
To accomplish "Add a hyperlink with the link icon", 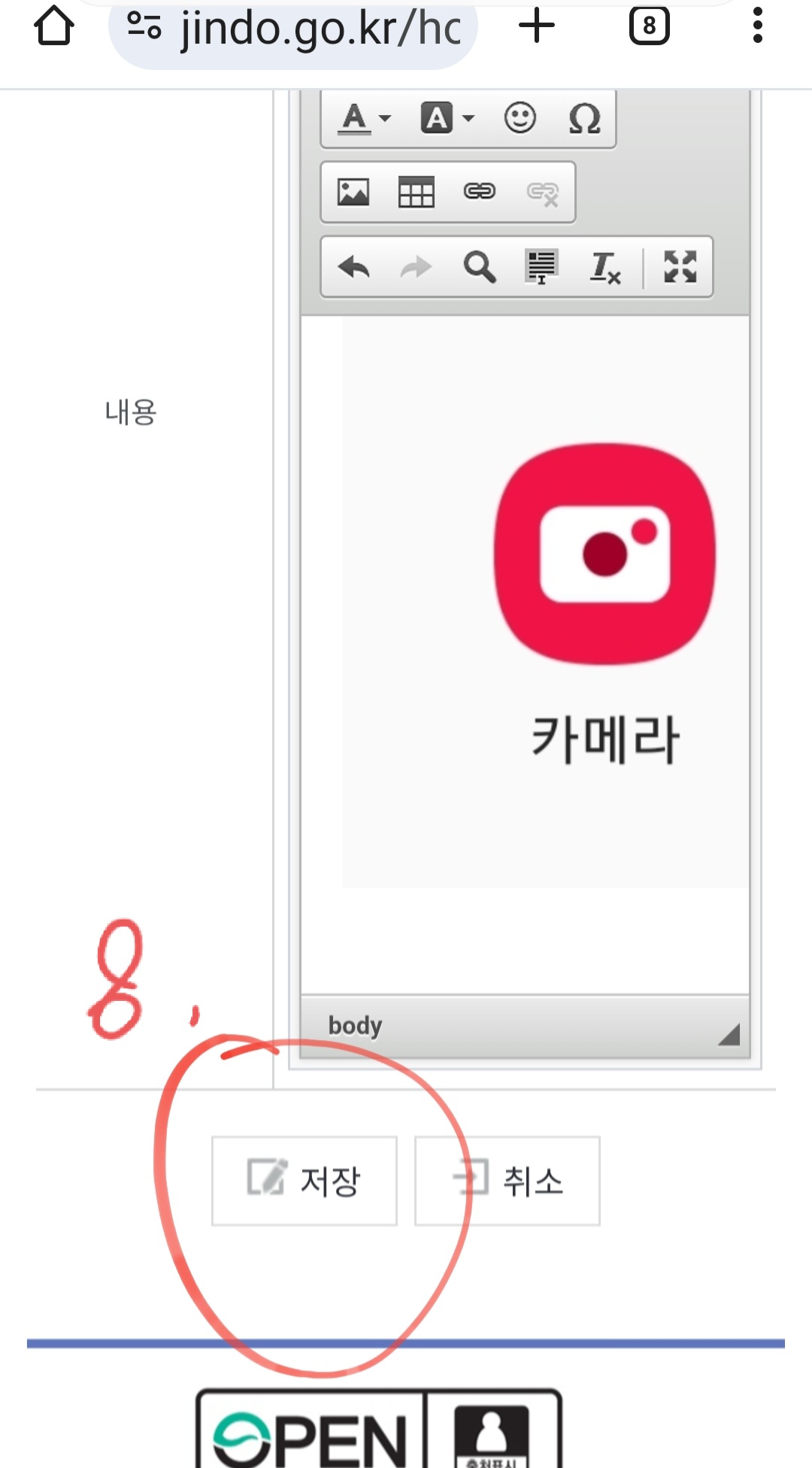I will click(479, 192).
